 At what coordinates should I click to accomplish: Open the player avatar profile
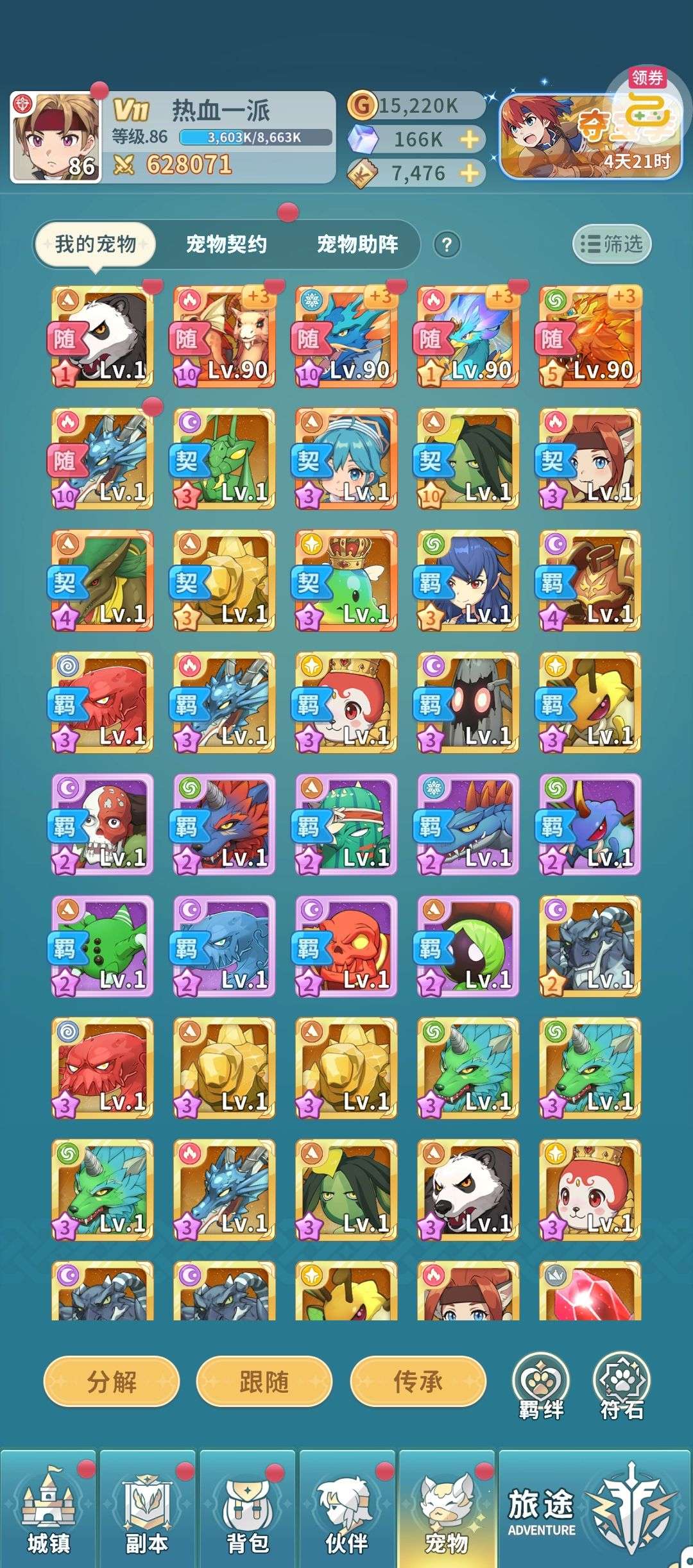click(56, 137)
